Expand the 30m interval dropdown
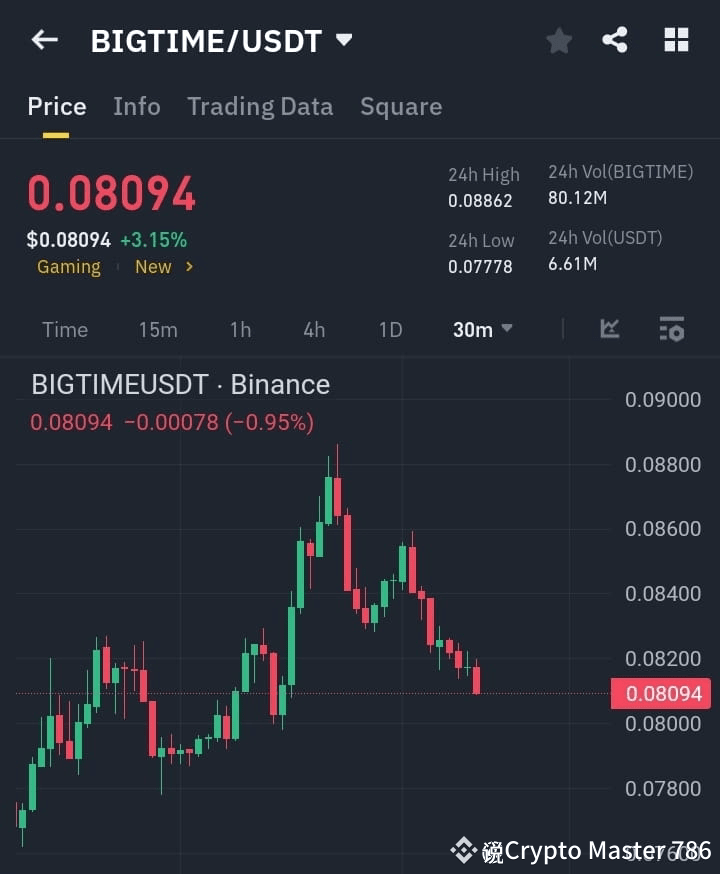The width and height of the screenshot is (720, 874). 482,329
